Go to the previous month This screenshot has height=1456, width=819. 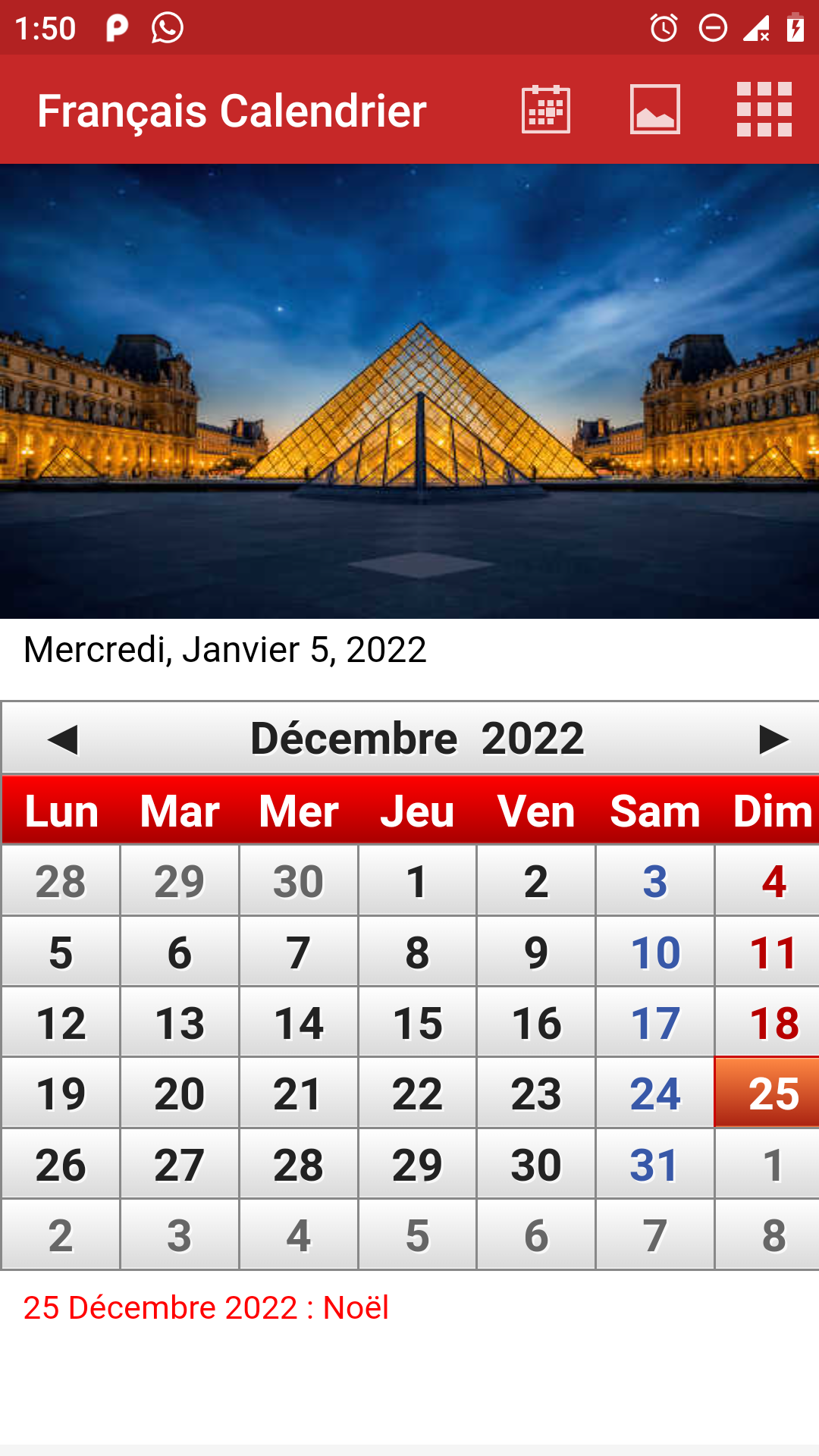[62, 739]
